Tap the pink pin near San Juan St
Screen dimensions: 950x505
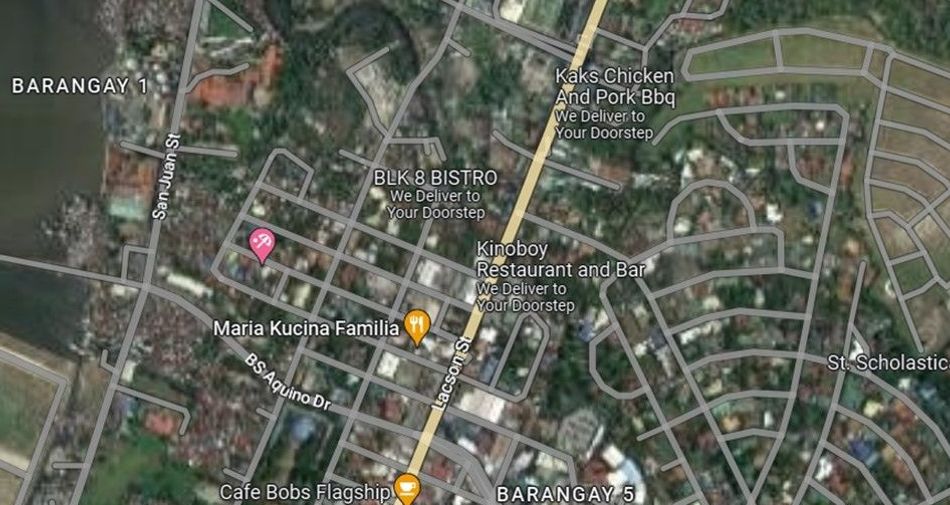point(262,245)
